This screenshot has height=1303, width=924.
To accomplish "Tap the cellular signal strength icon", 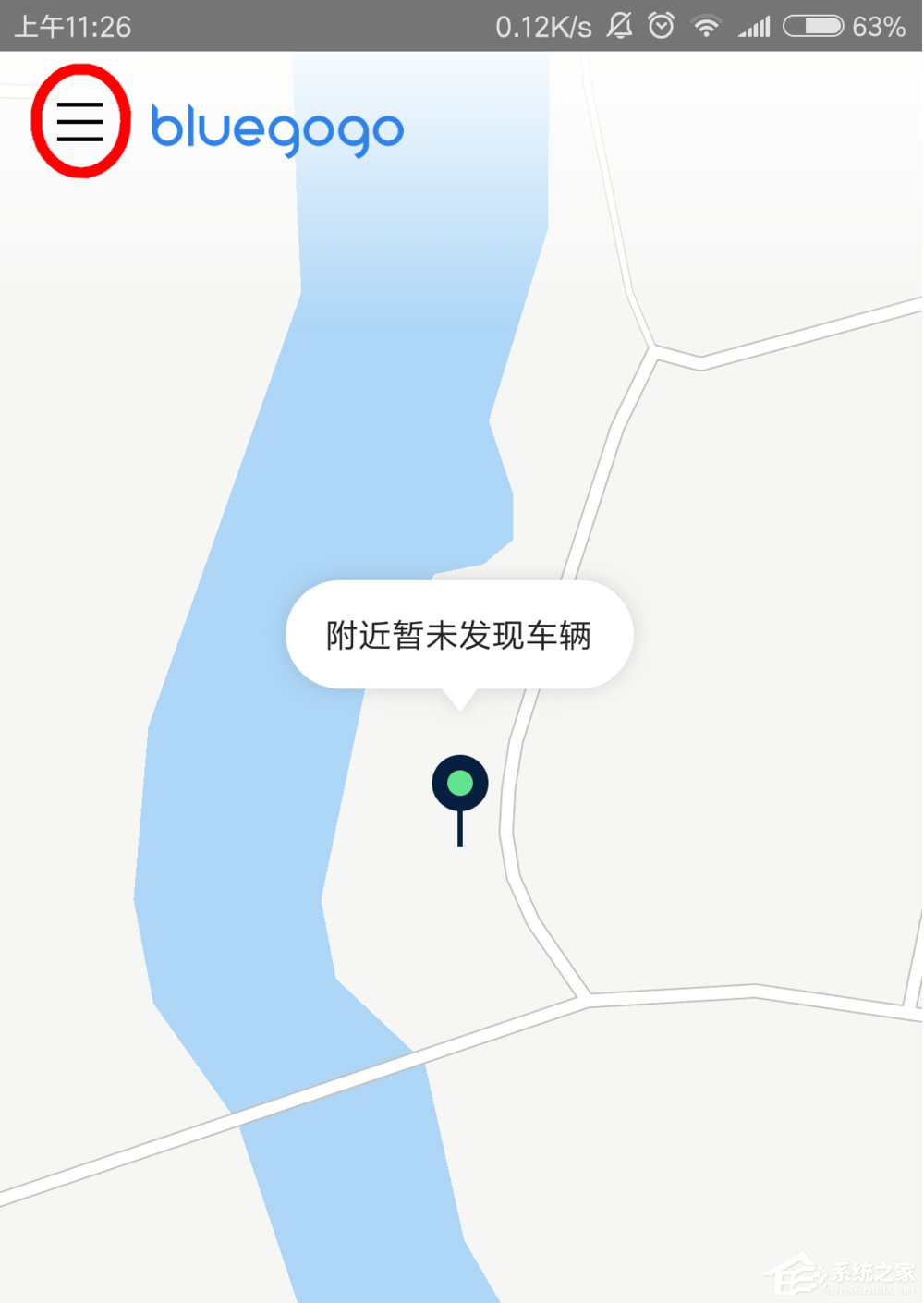I will 756,26.
